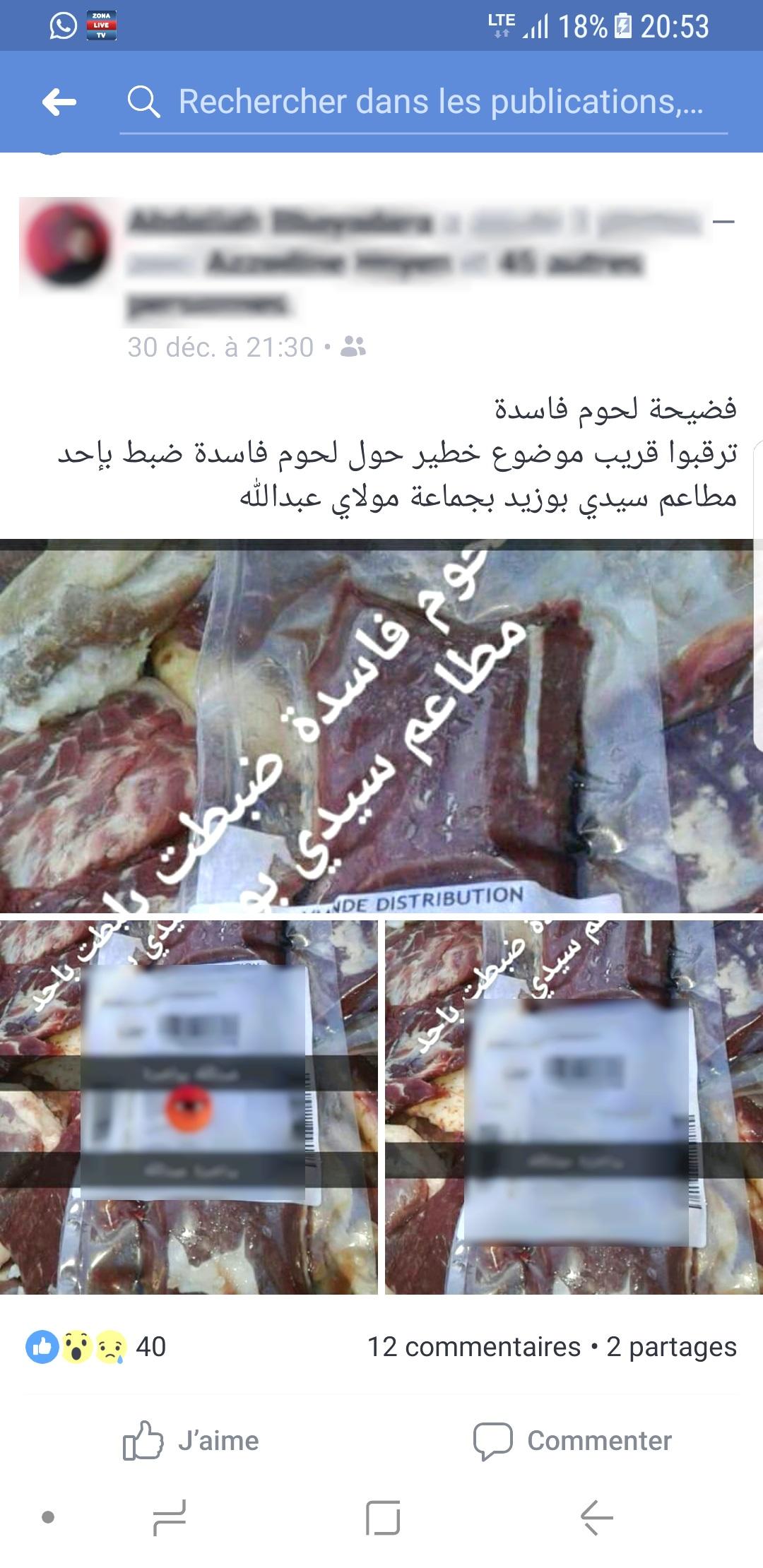This screenshot has width=763, height=1568.
Task: Open the post options dash menu
Action: tap(723, 222)
